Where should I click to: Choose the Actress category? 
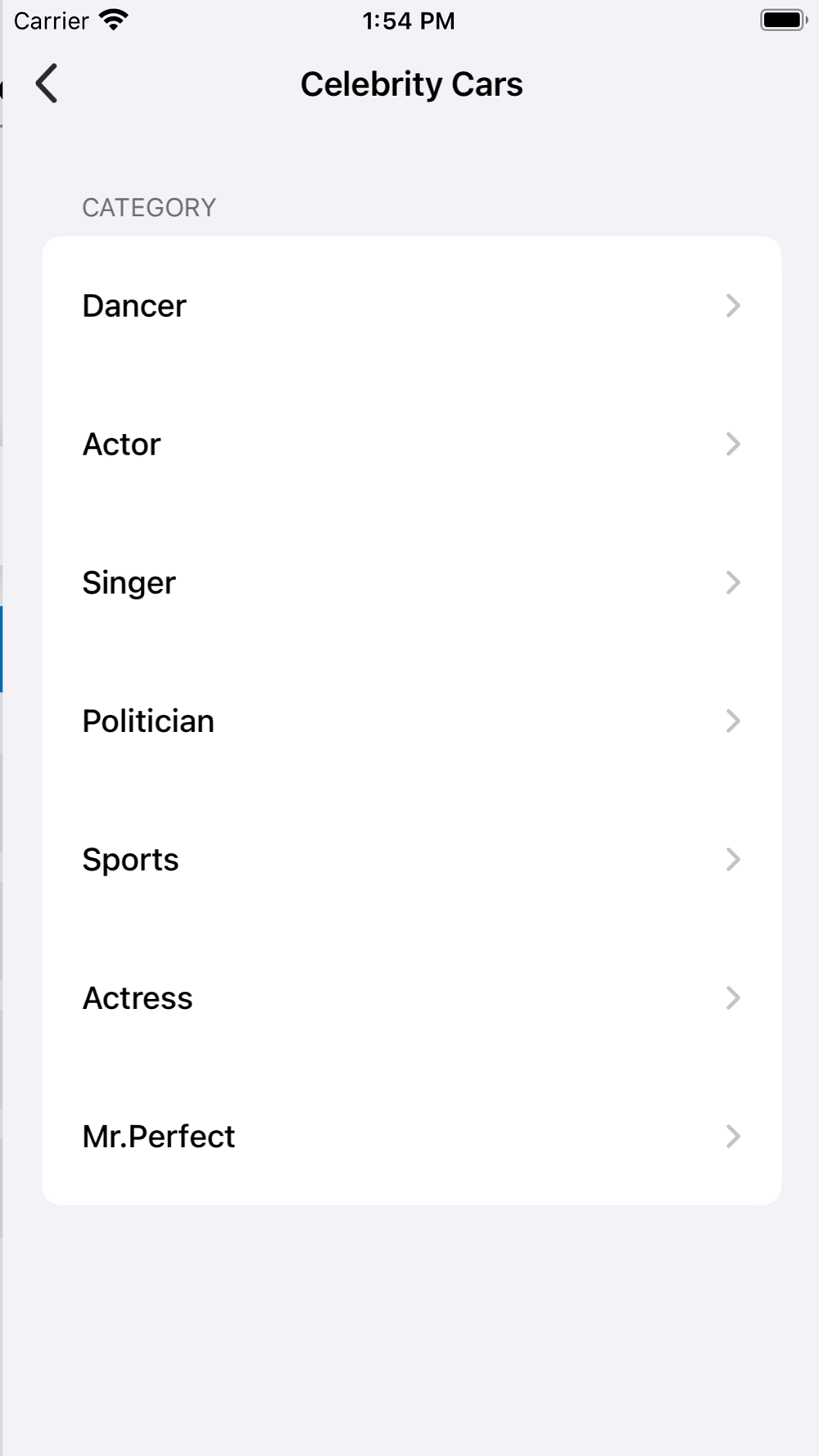pos(412,997)
